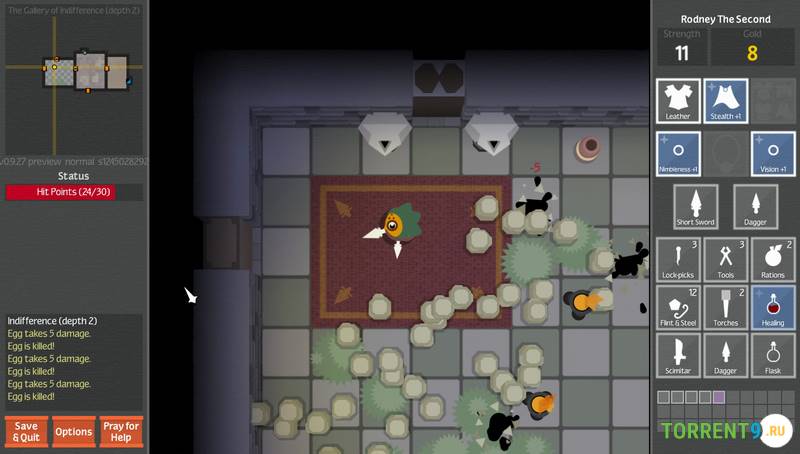Choose the Vision +1 ring
This screenshot has height=454, width=800.
(x=773, y=154)
